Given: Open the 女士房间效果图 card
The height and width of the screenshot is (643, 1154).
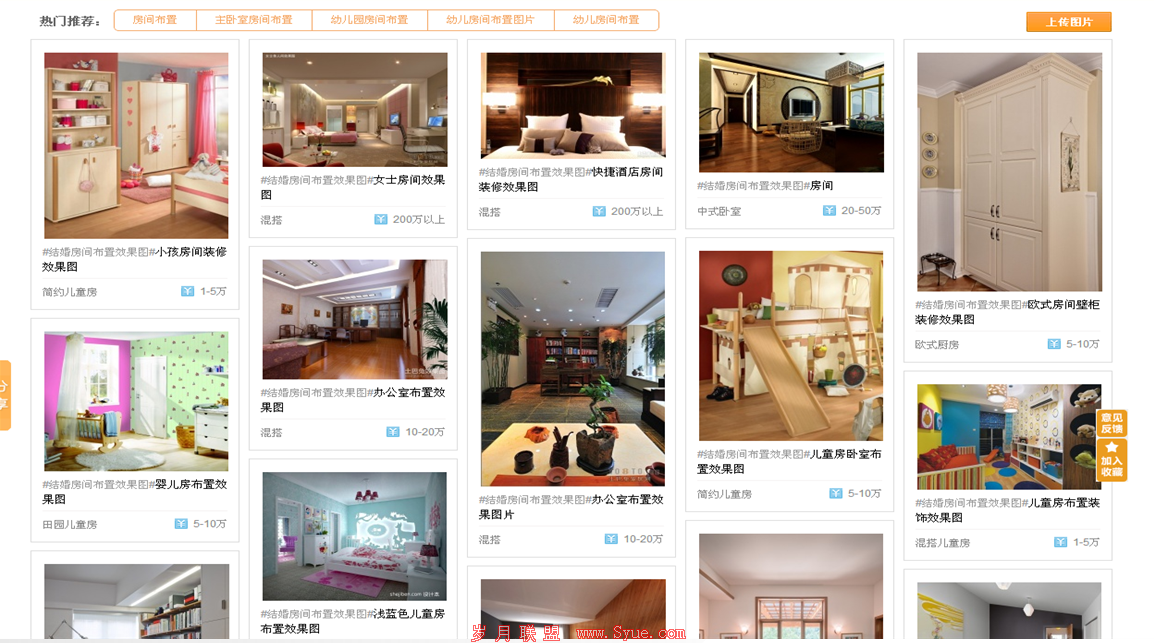Looking at the screenshot, I should [354, 110].
